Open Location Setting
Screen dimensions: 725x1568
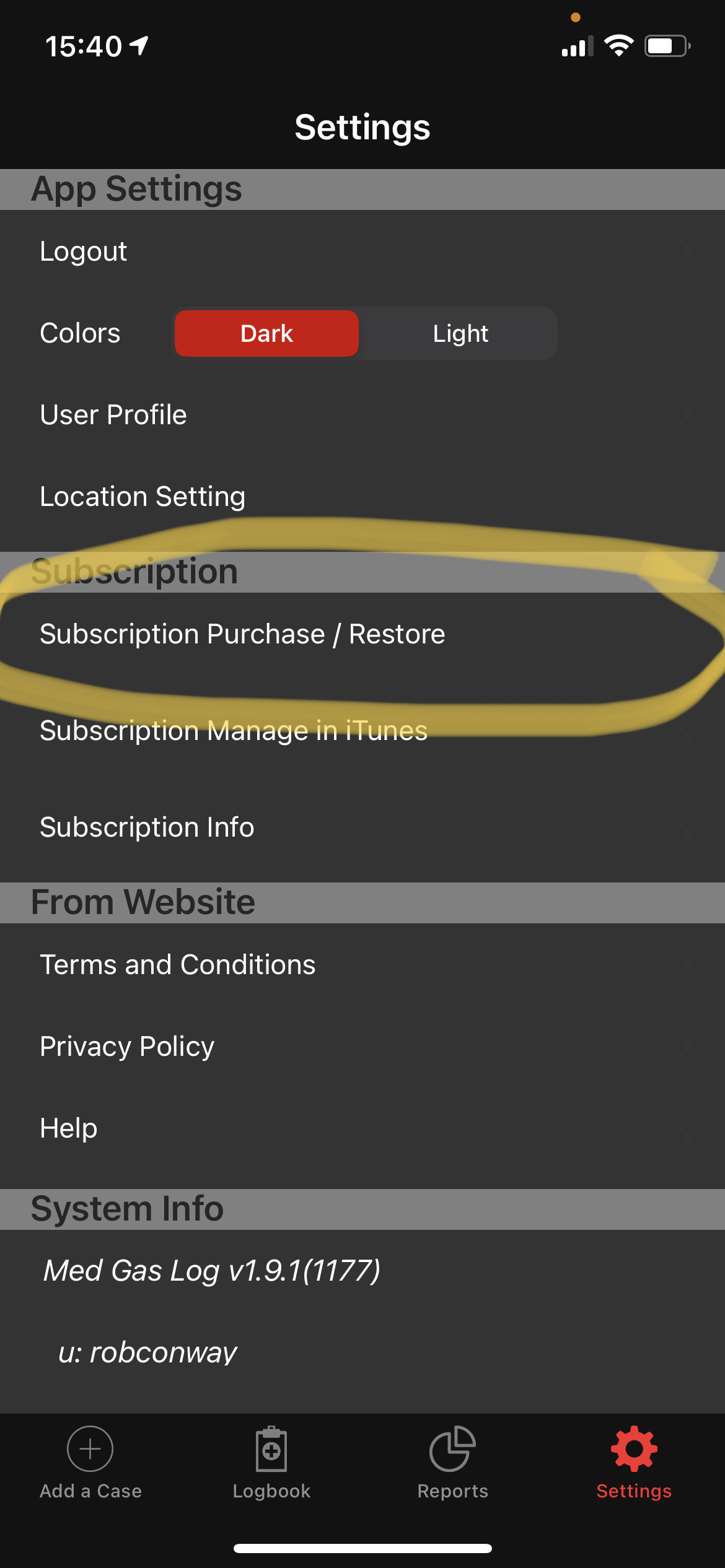coord(362,497)
